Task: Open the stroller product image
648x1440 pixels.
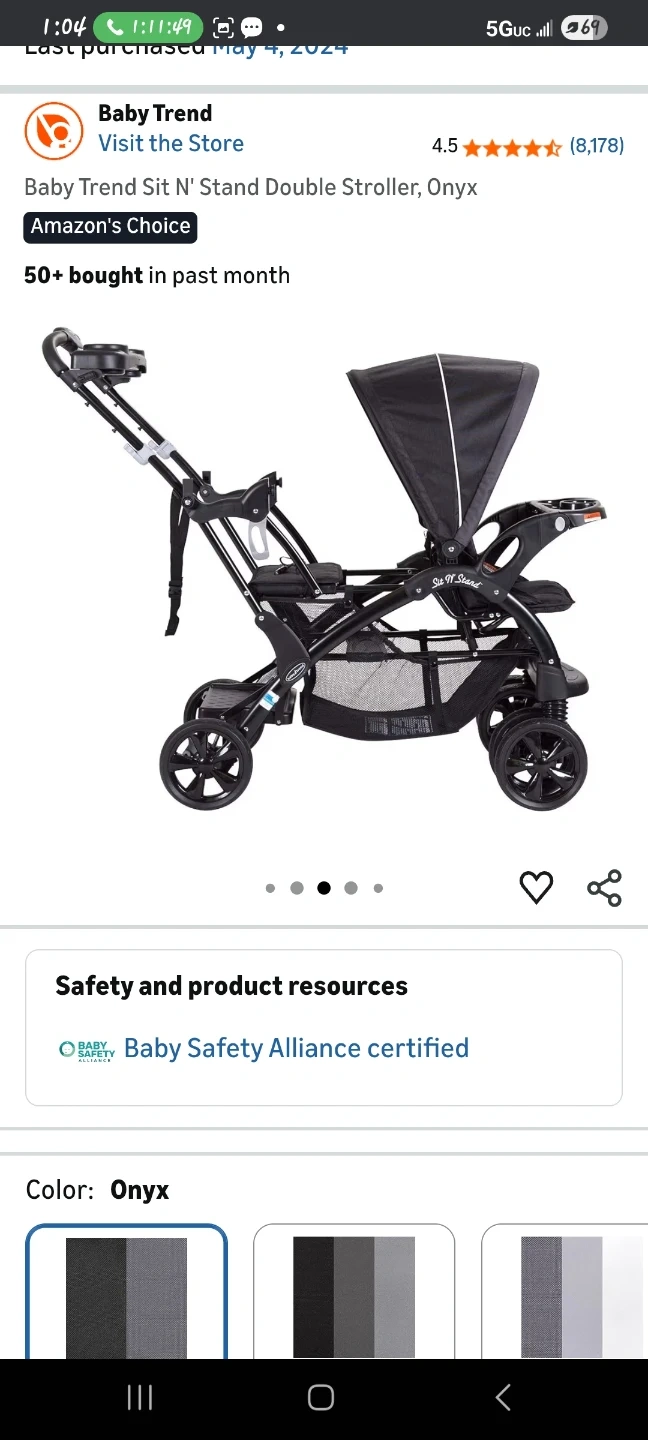Action: pos(324,570)
